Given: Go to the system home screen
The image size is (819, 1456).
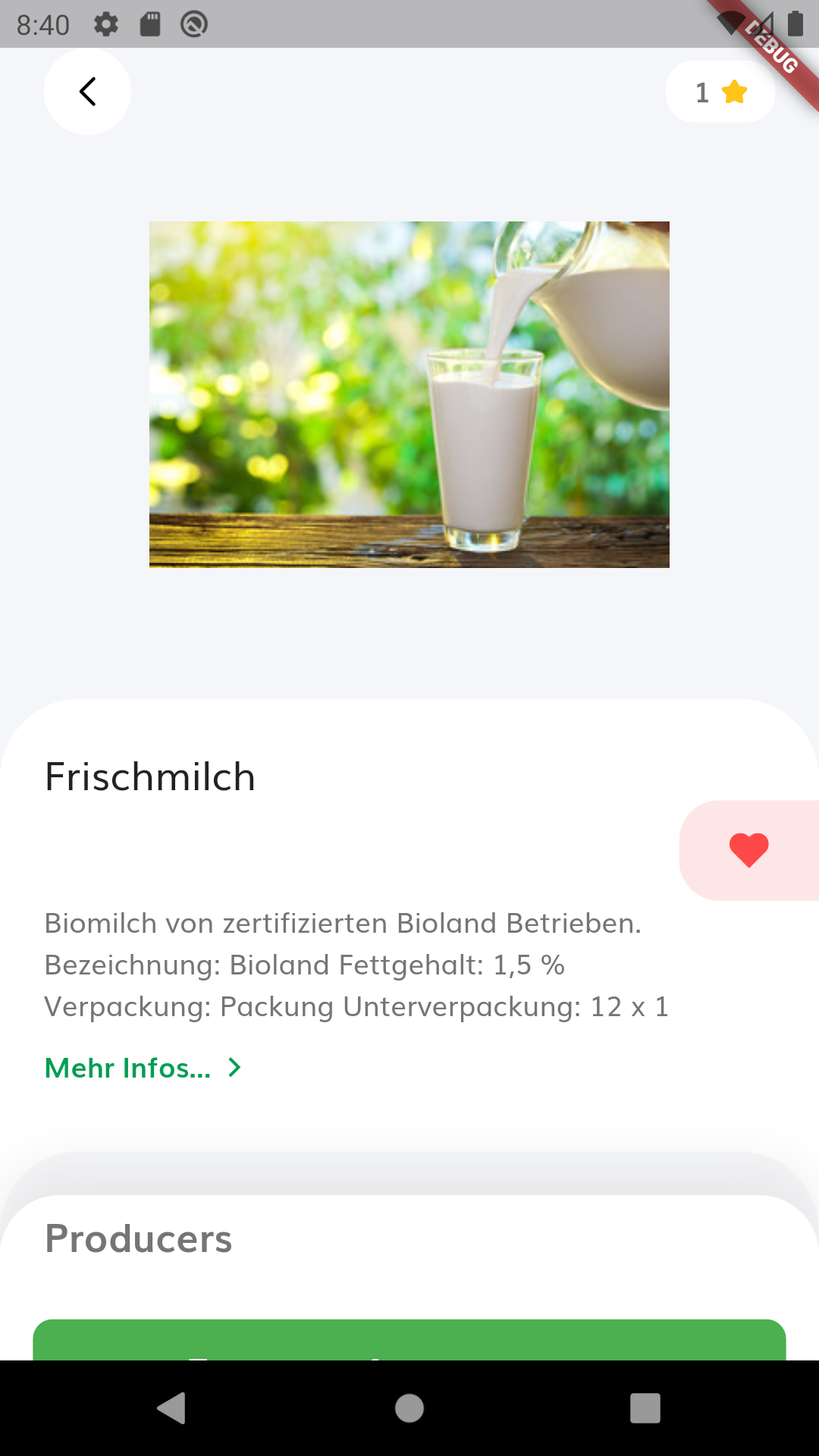Looking at the screenshot, I should tap(409, 1408).
